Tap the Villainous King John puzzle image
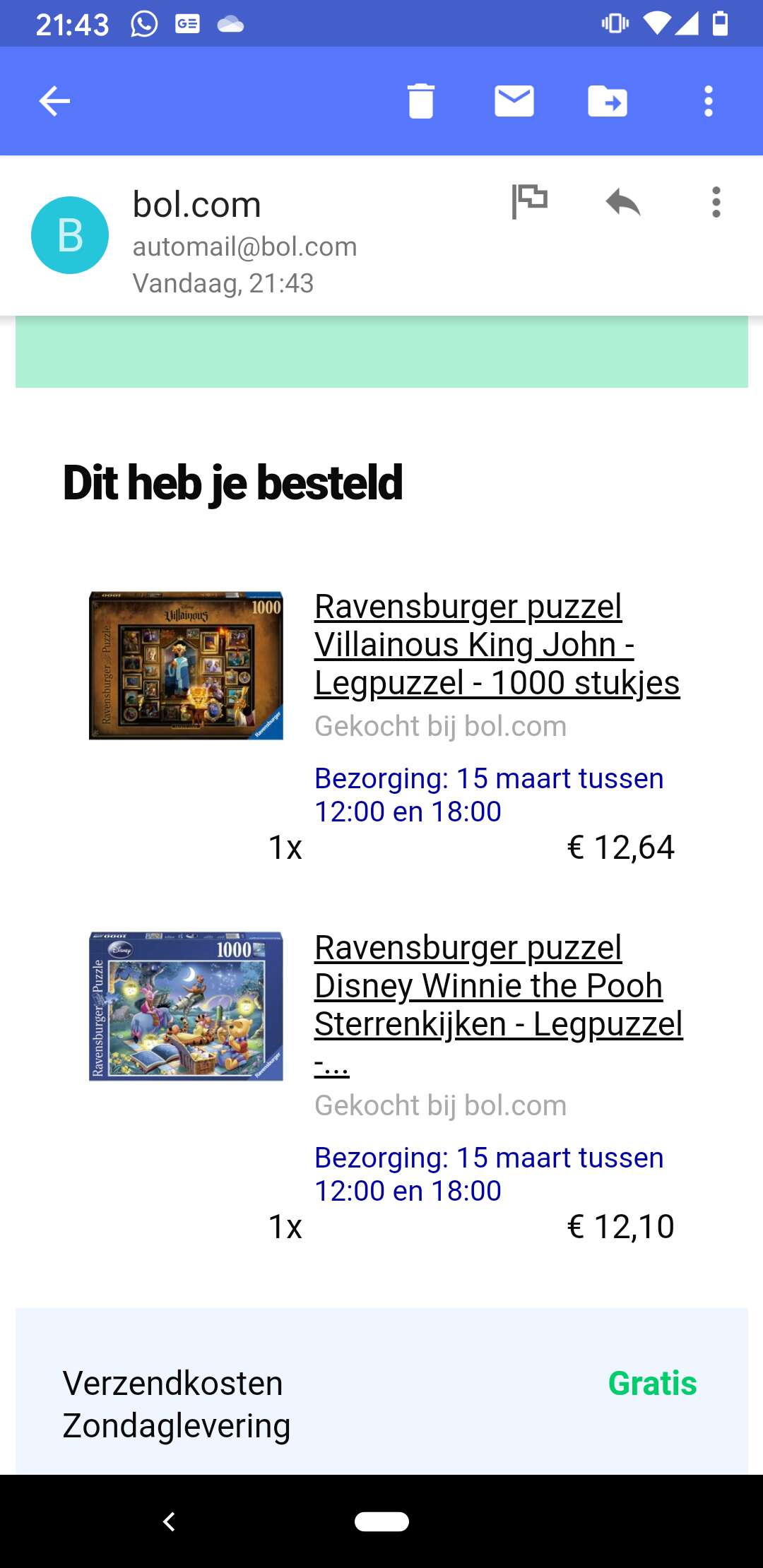This screenshot has width=763, height=1568. (x=186, y=665)
